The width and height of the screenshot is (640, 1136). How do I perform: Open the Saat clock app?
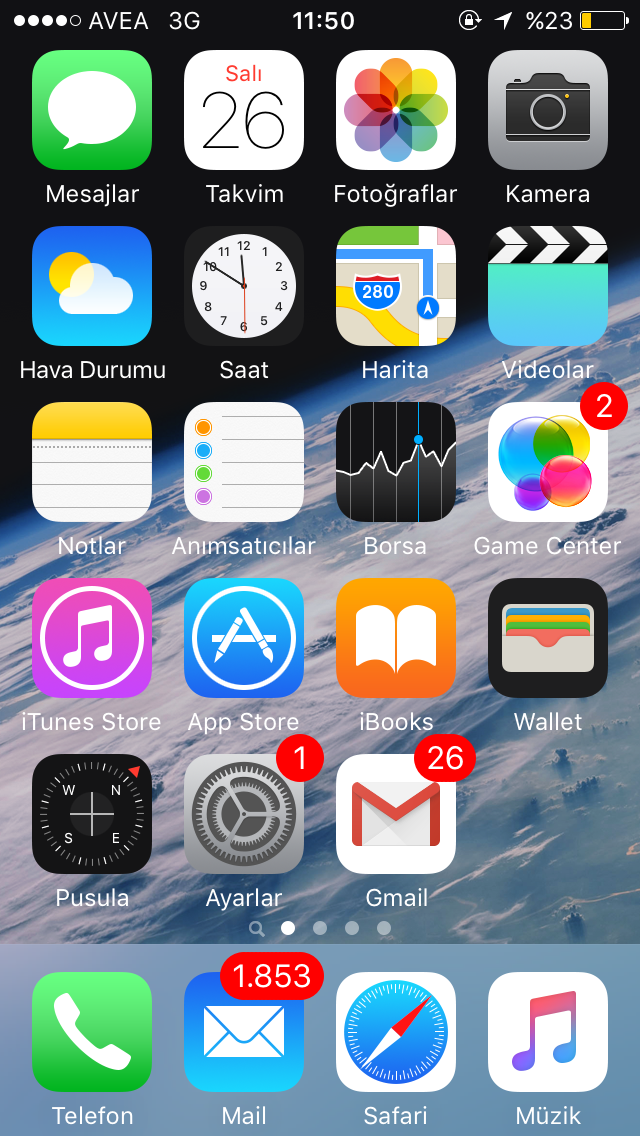[244, 286]
